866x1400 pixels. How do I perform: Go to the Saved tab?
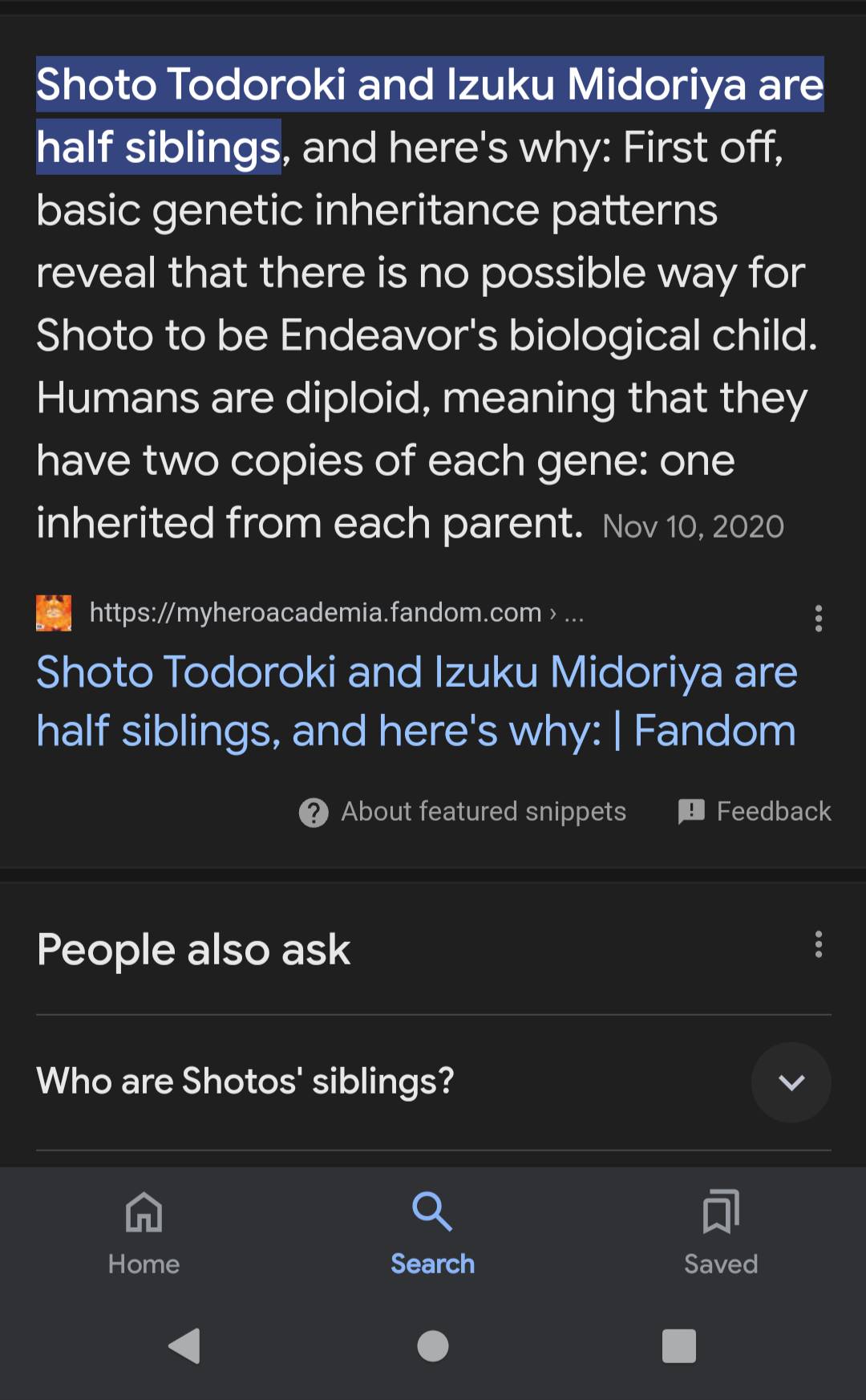pos(720,1233)
